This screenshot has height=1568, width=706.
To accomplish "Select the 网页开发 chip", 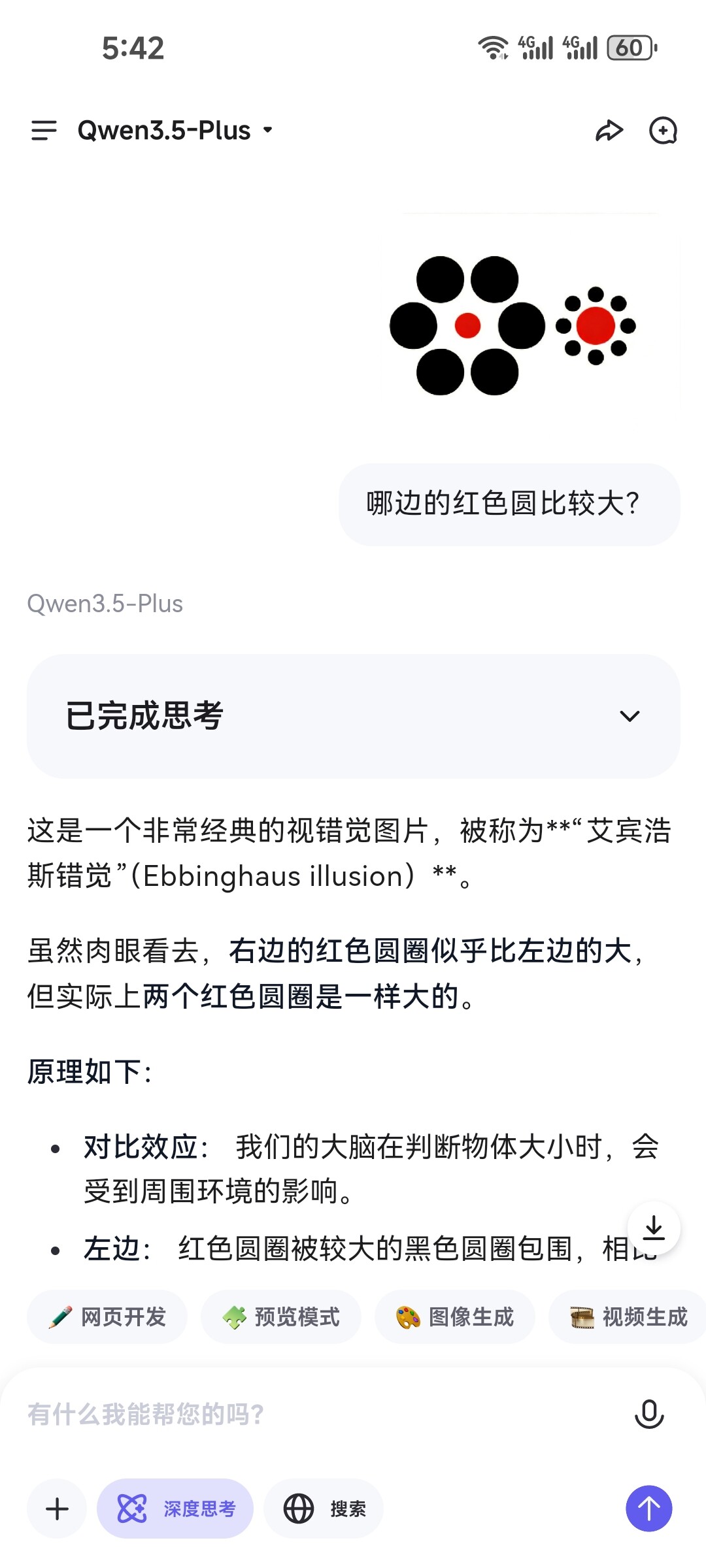I will pos(107,1317).
